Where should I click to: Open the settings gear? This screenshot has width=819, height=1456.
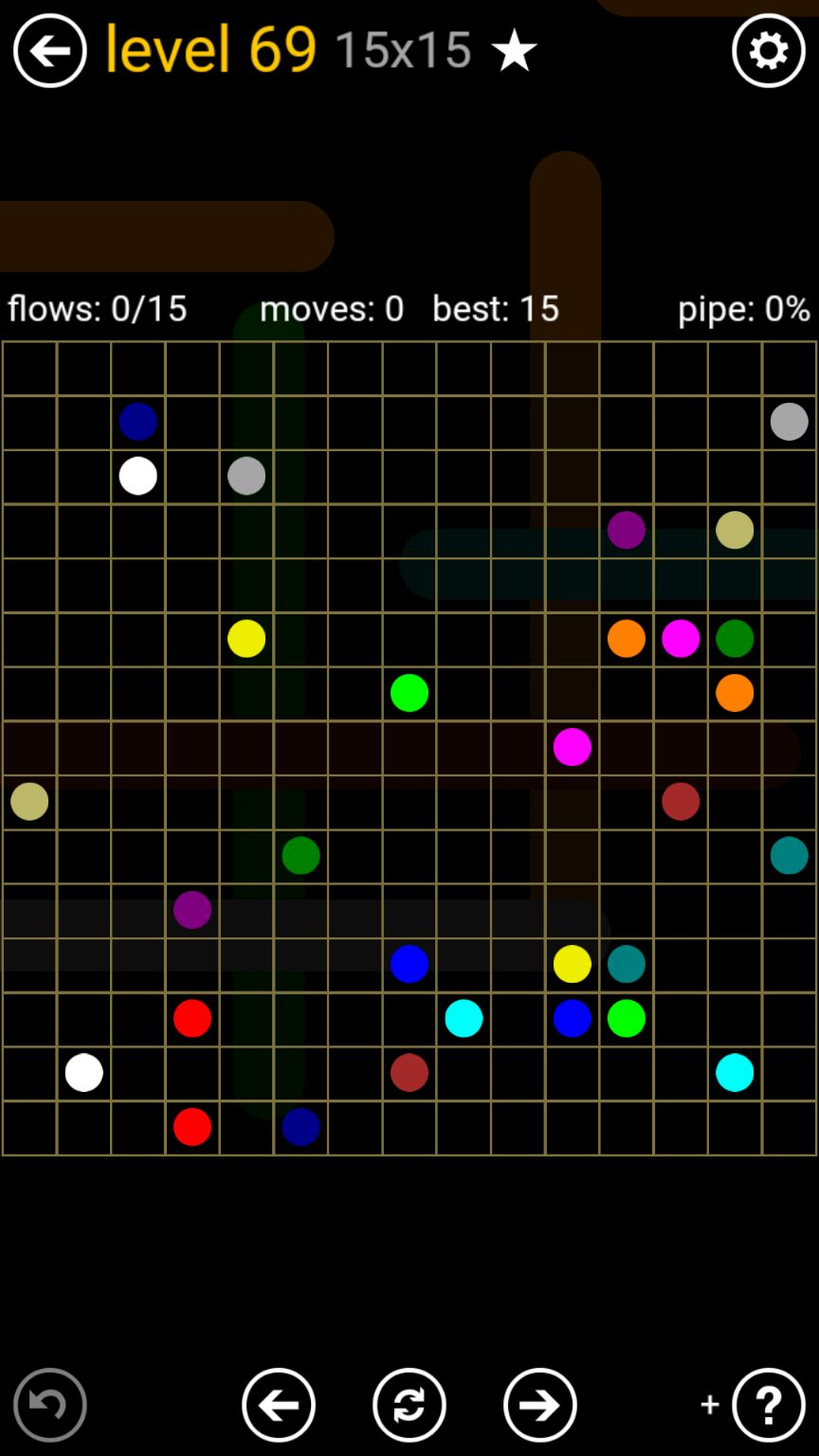pyautogui.click(x=768, y=51)
